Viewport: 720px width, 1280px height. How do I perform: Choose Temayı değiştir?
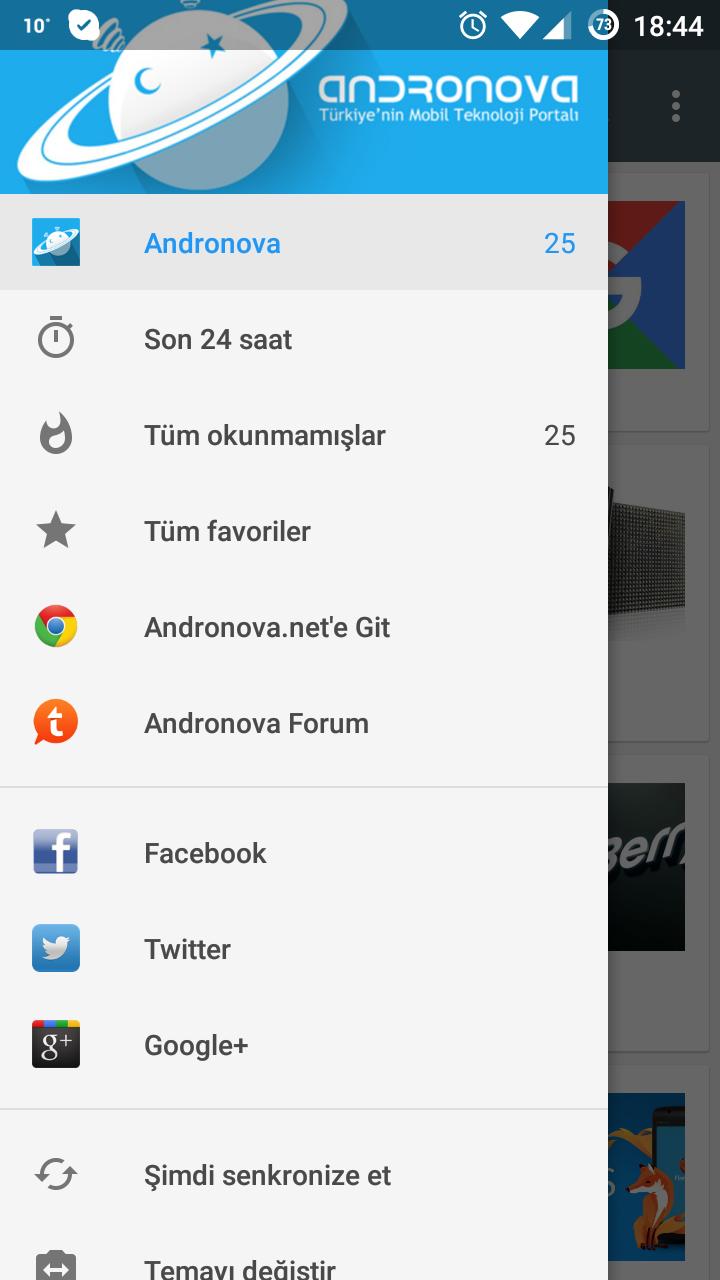(240, 1265)
